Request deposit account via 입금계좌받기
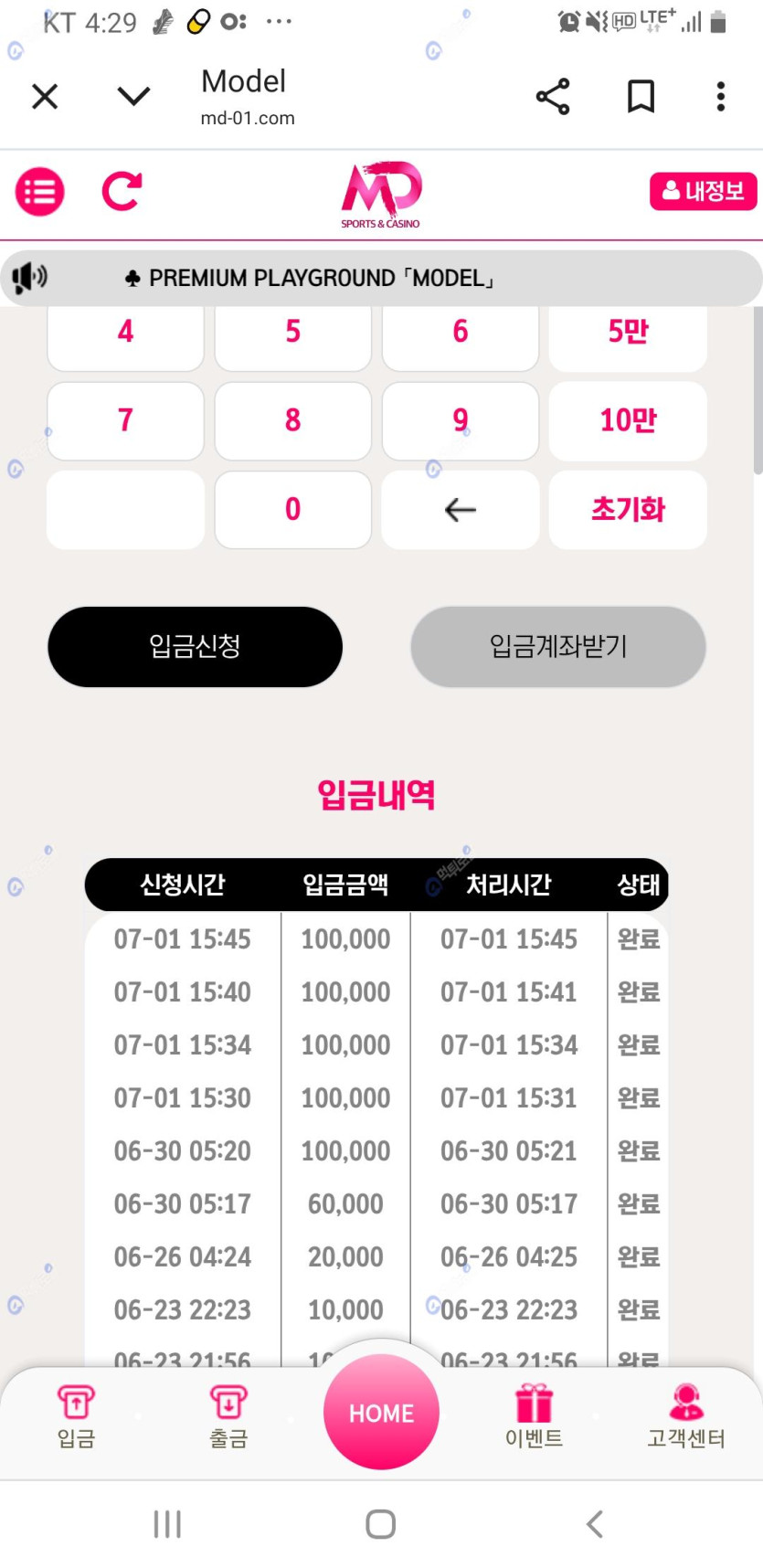The width and height of the screenshot is (763, 1568). (557, 647)
